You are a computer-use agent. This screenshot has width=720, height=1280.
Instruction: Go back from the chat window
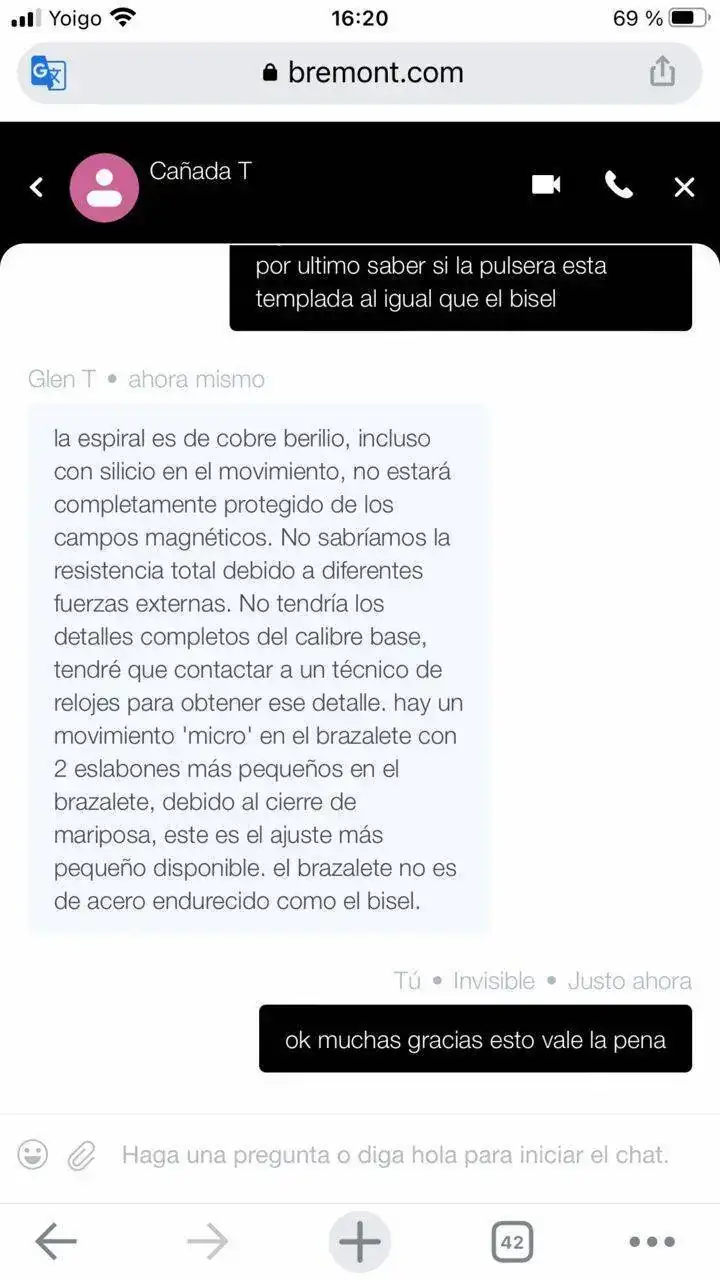(x=37, y=187)
